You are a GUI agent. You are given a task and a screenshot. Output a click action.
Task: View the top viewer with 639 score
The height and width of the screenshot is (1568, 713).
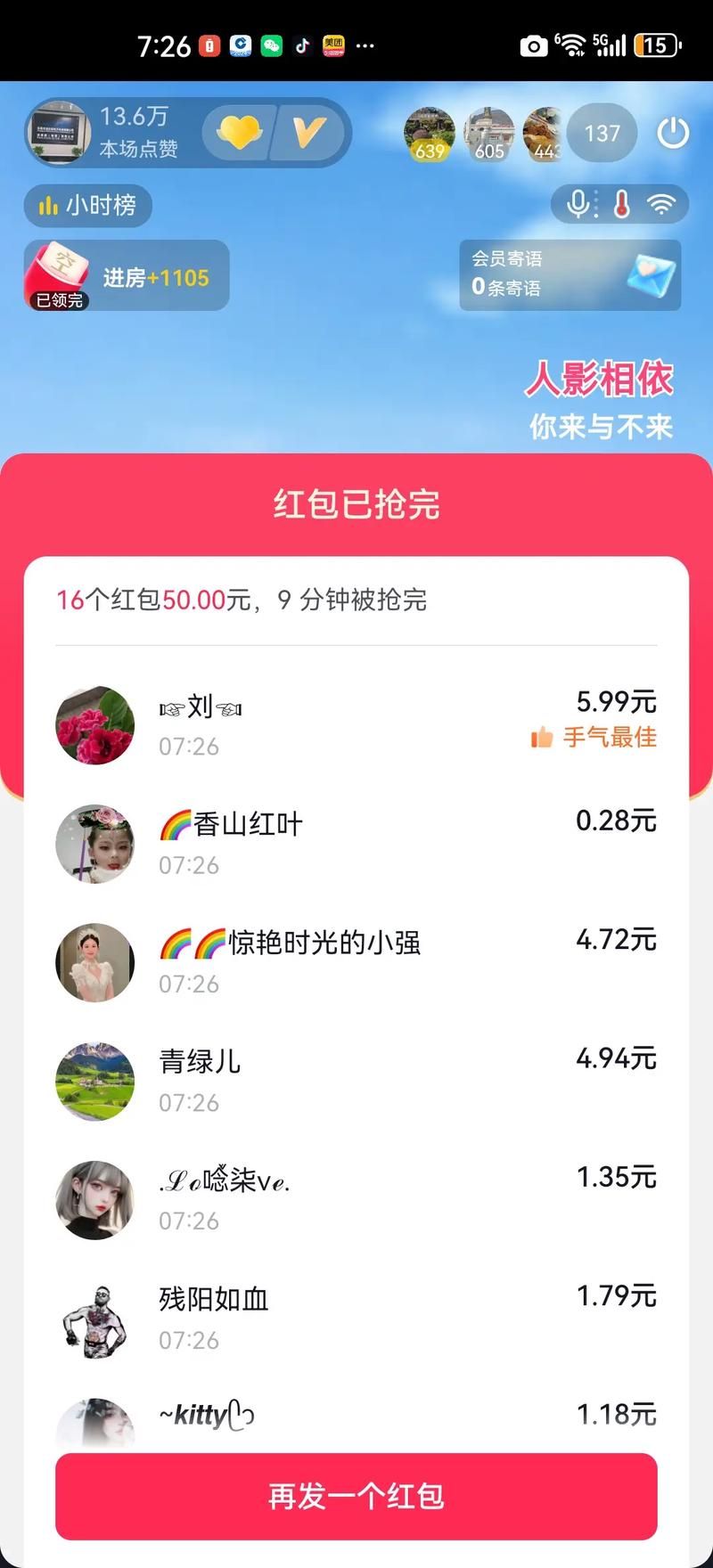[x=430, y=134]
